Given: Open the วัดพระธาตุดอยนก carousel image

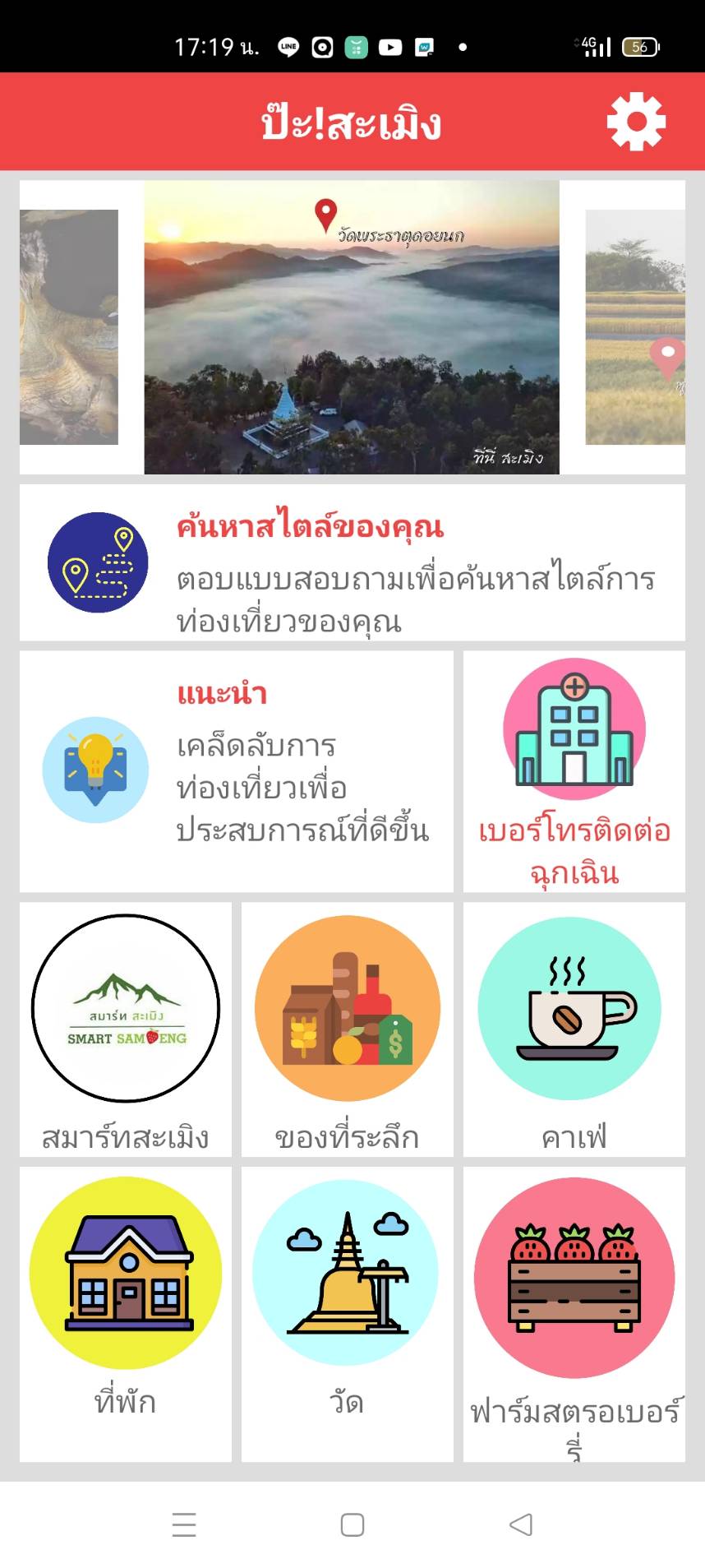Looking at the screenshot, I should pyautogui.click(x=352, y=327).
